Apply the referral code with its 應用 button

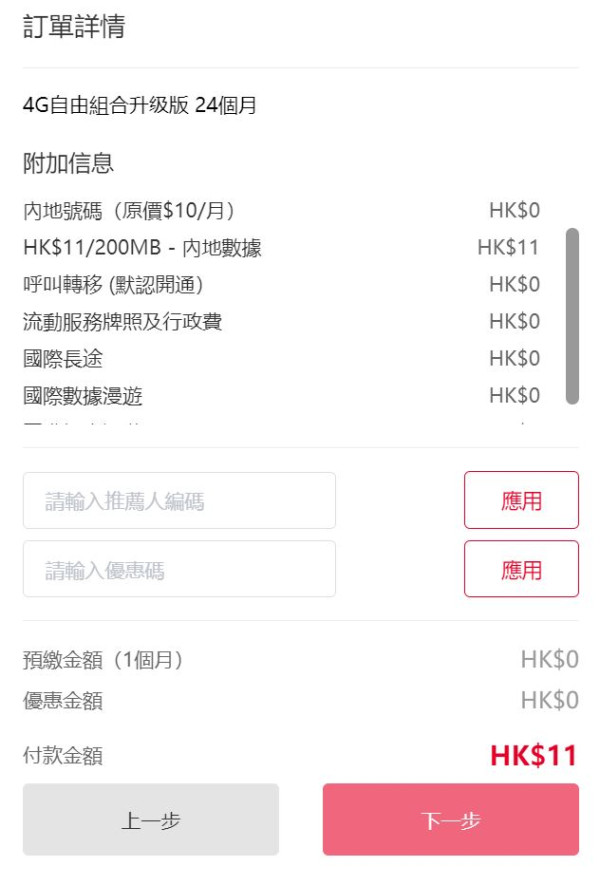521,500
